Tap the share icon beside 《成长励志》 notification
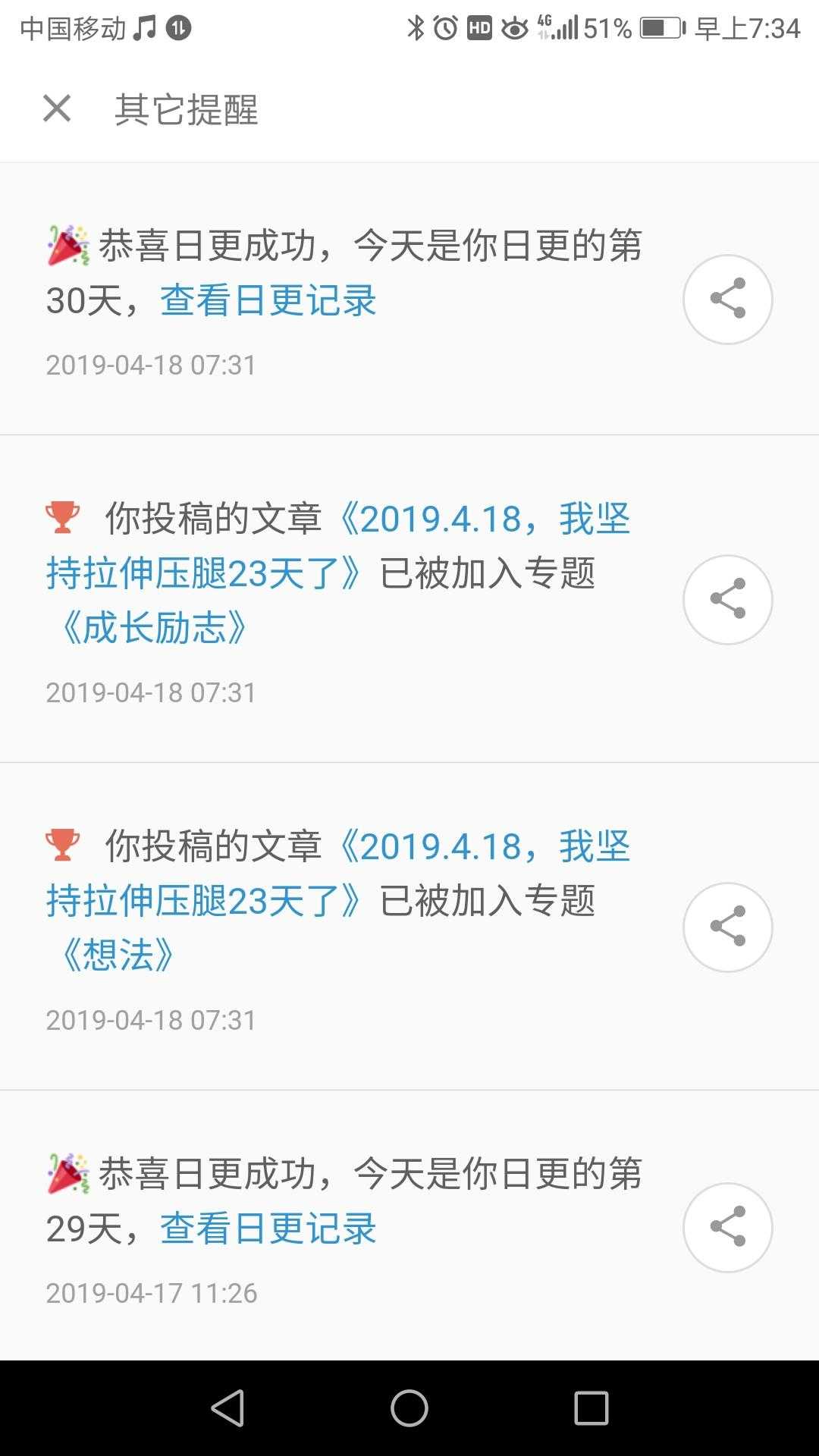 (727, 599)
